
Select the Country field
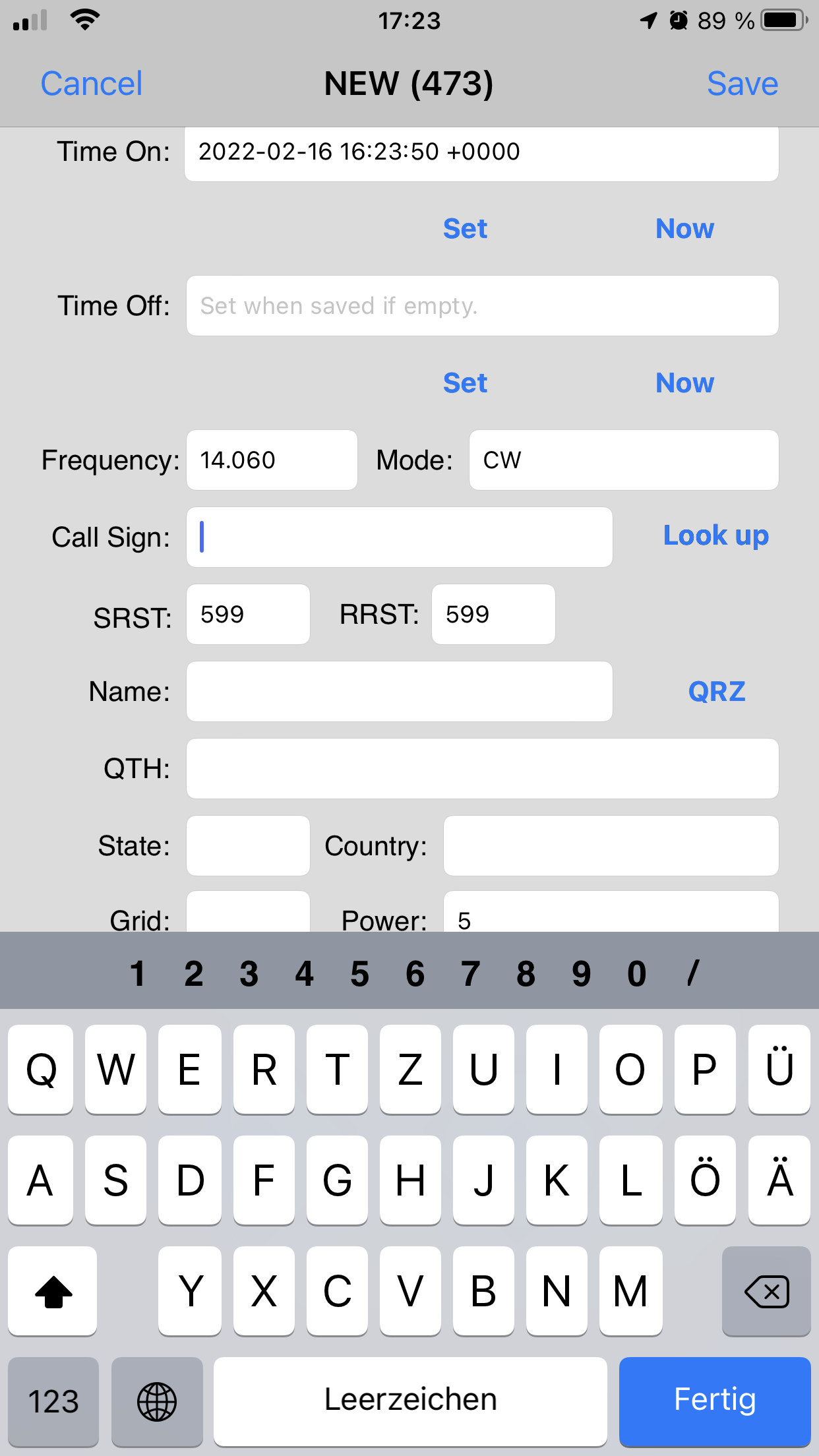611,846
